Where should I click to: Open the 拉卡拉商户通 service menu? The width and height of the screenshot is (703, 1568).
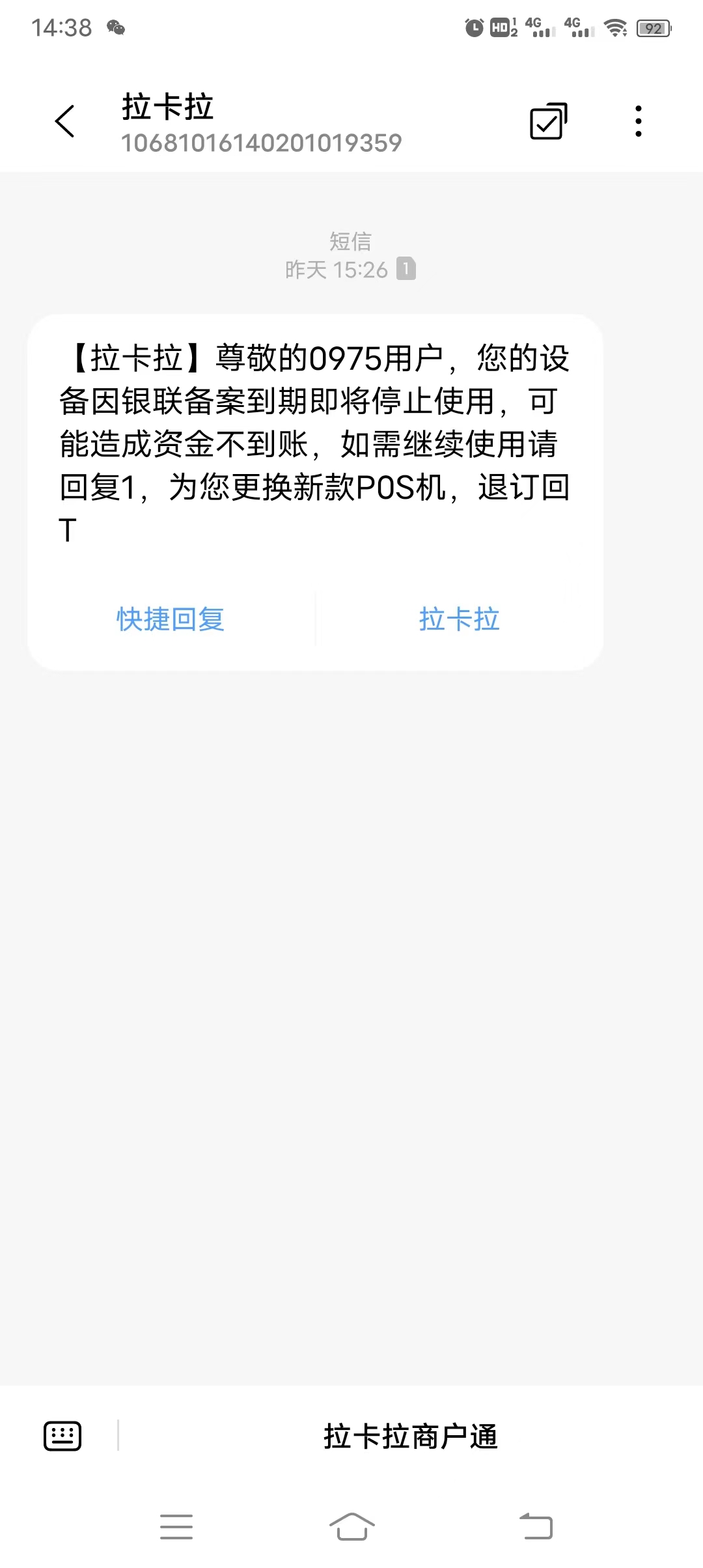[410, 1436]
